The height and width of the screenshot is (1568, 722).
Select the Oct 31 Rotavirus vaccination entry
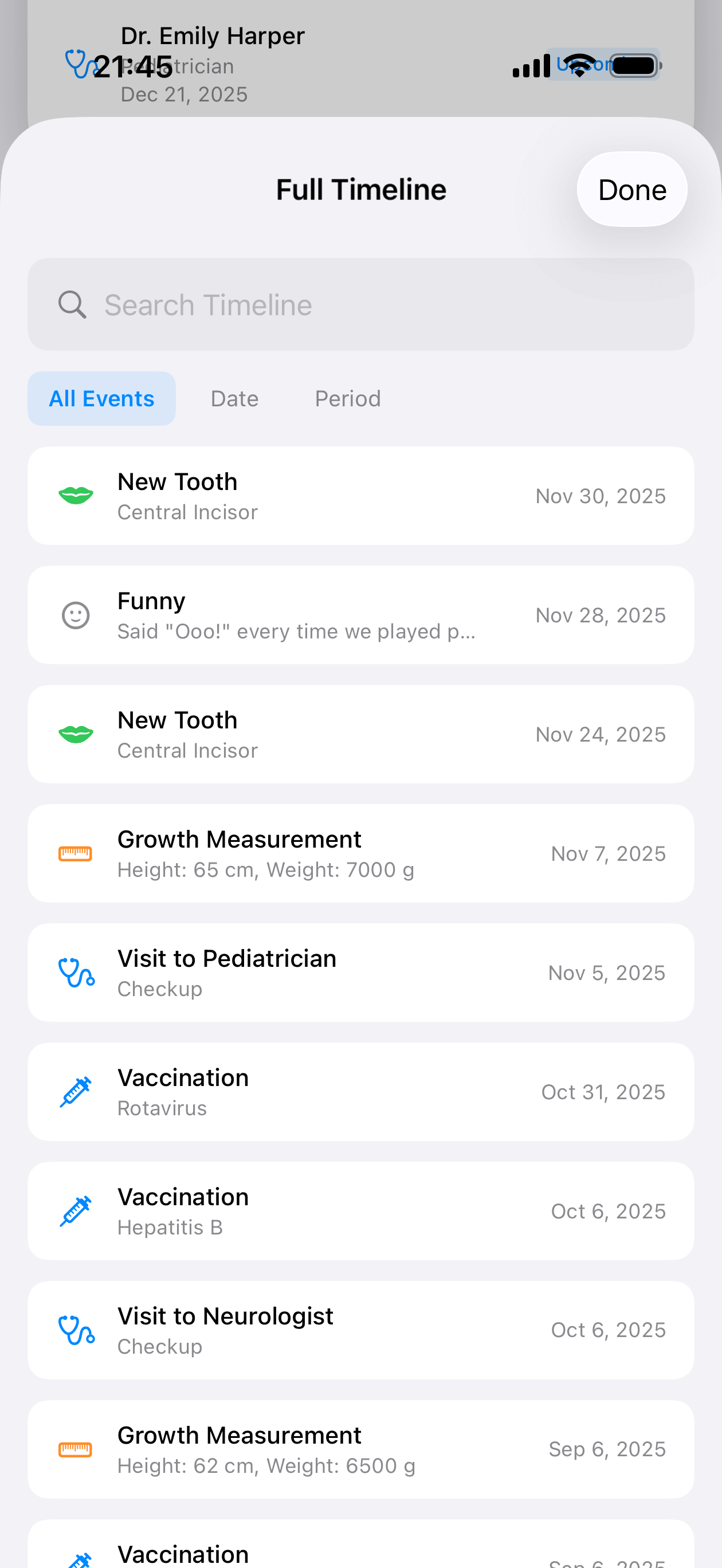point(361,1091)
